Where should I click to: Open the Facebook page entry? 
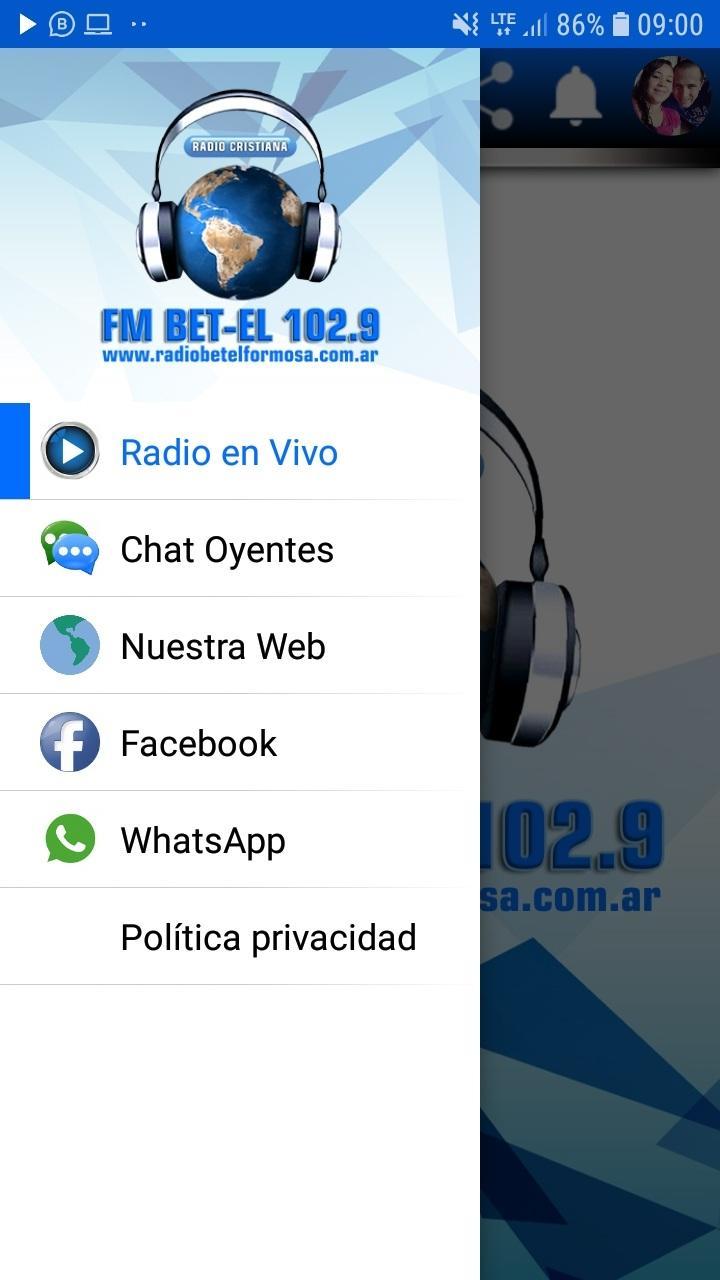[x=198, y=743]
